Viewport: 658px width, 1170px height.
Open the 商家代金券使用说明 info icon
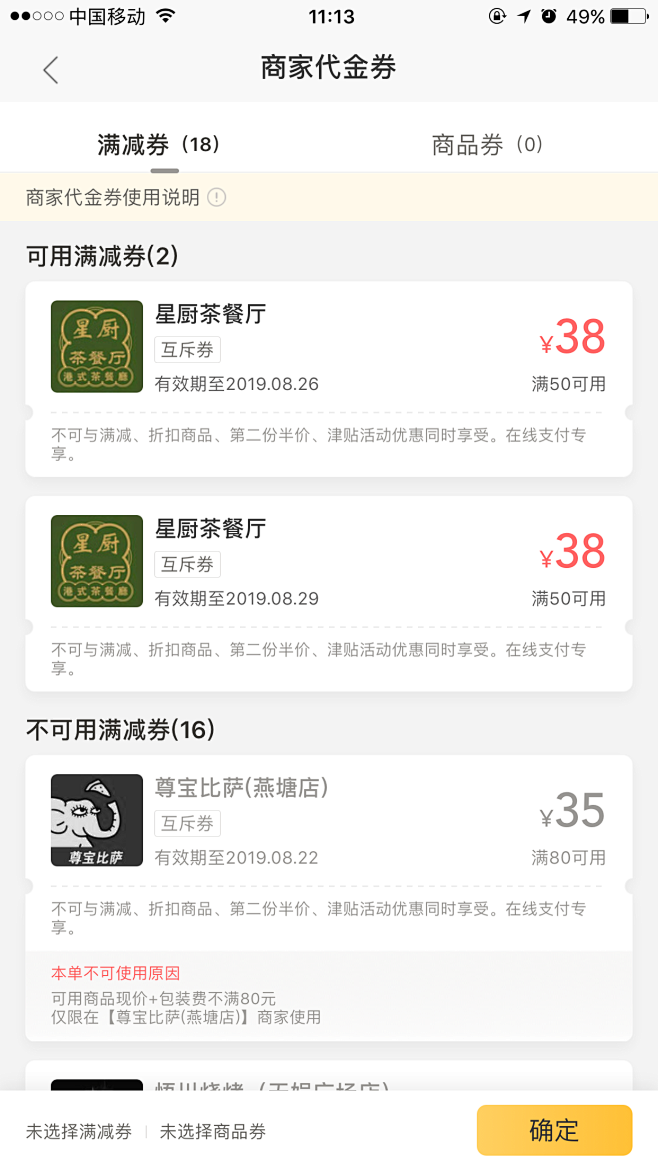click(x=217, y=198)
